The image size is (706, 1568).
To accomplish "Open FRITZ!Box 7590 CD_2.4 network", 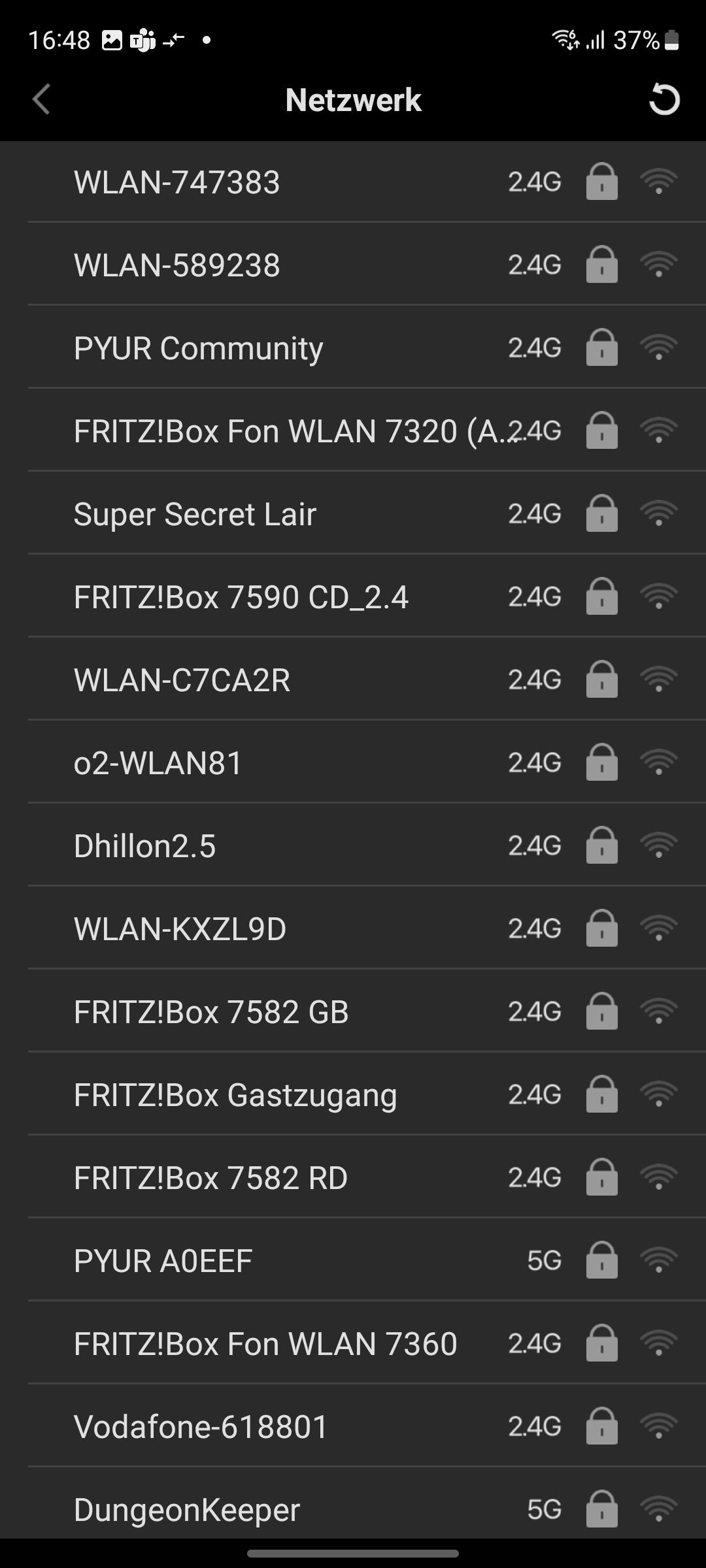I will pos(353,597).
